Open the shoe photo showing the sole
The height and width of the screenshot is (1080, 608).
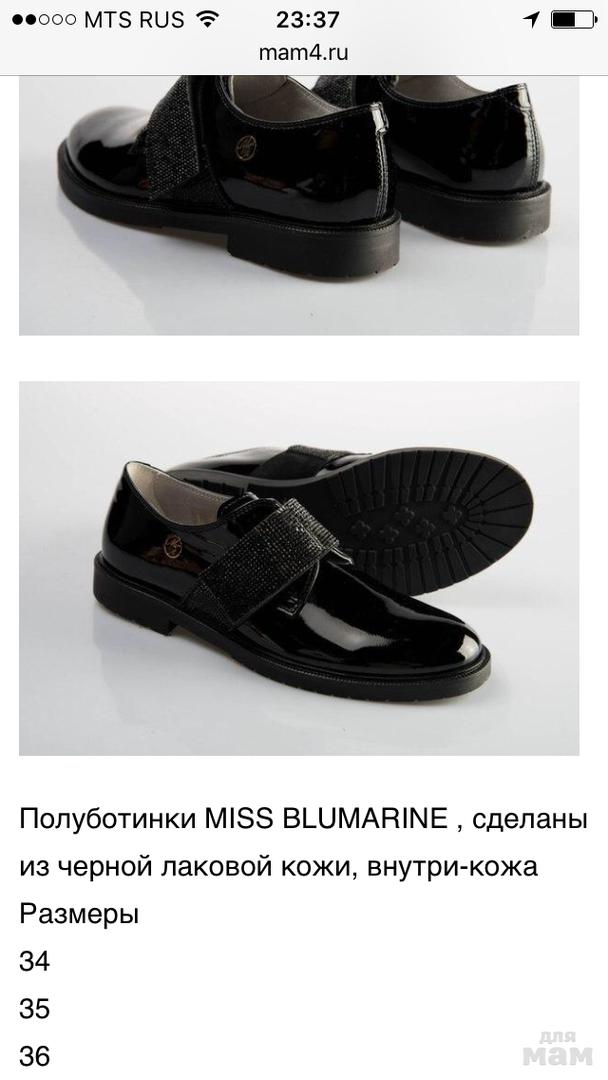point(299,567)
